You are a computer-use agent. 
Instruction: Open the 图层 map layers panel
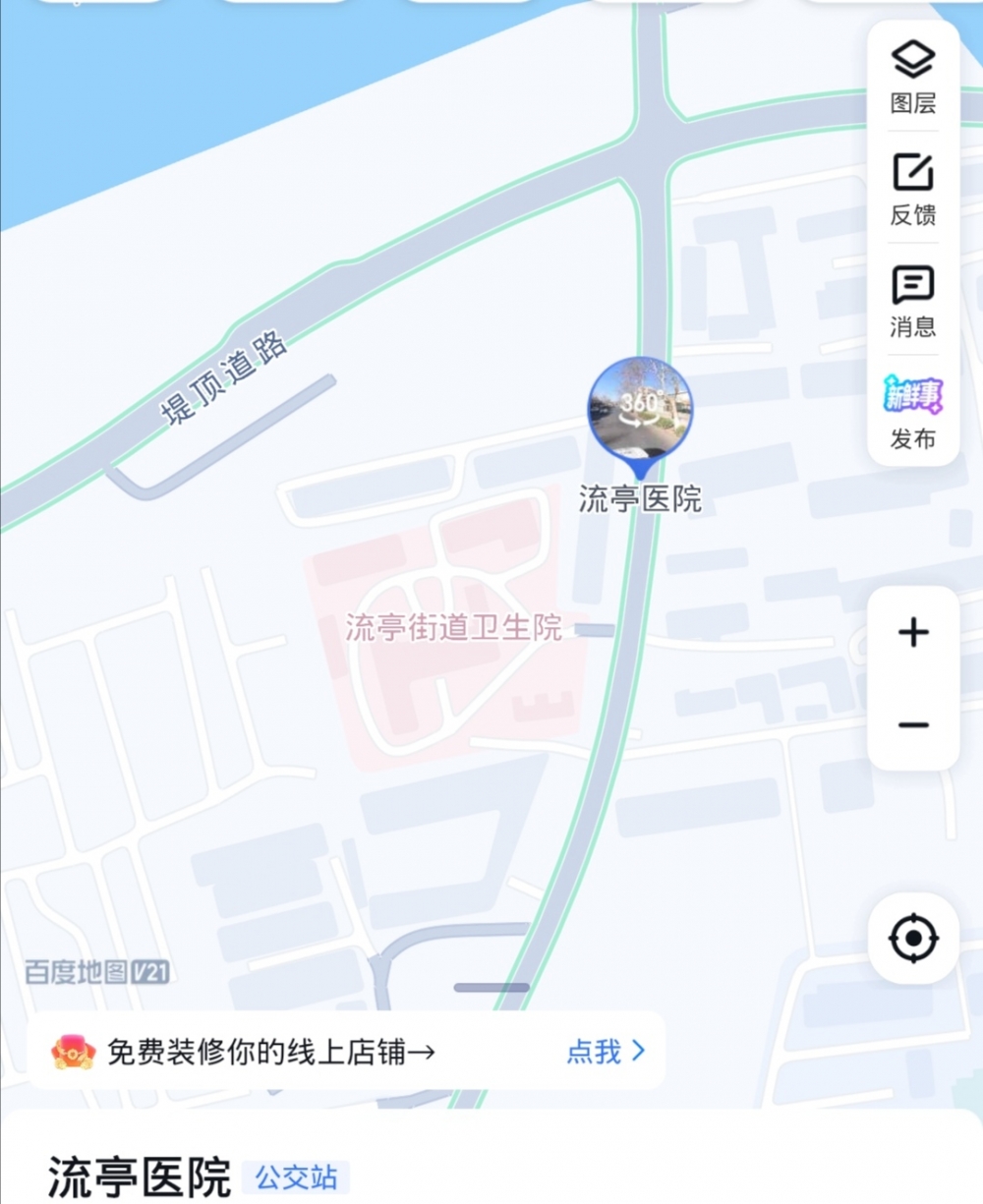913,76
